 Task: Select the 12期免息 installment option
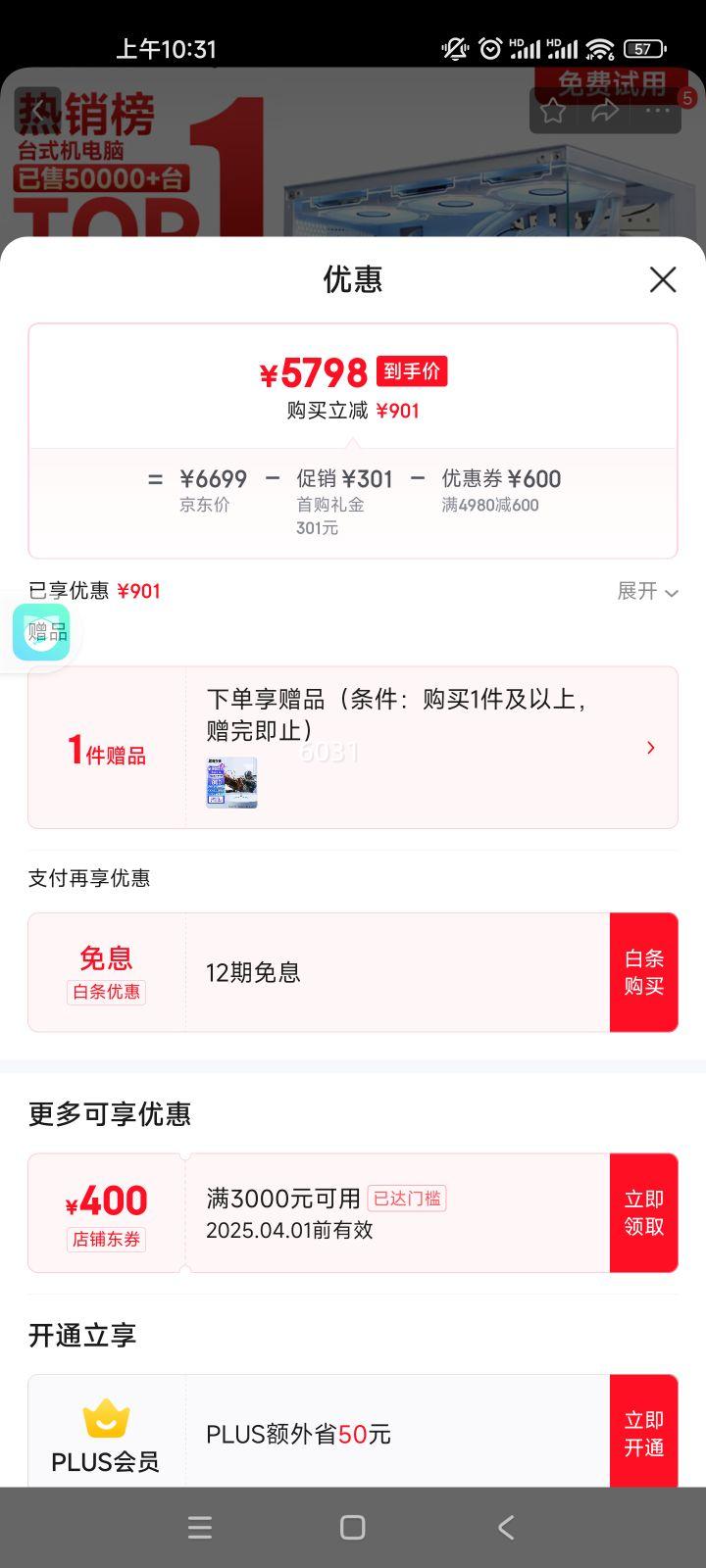252,971
